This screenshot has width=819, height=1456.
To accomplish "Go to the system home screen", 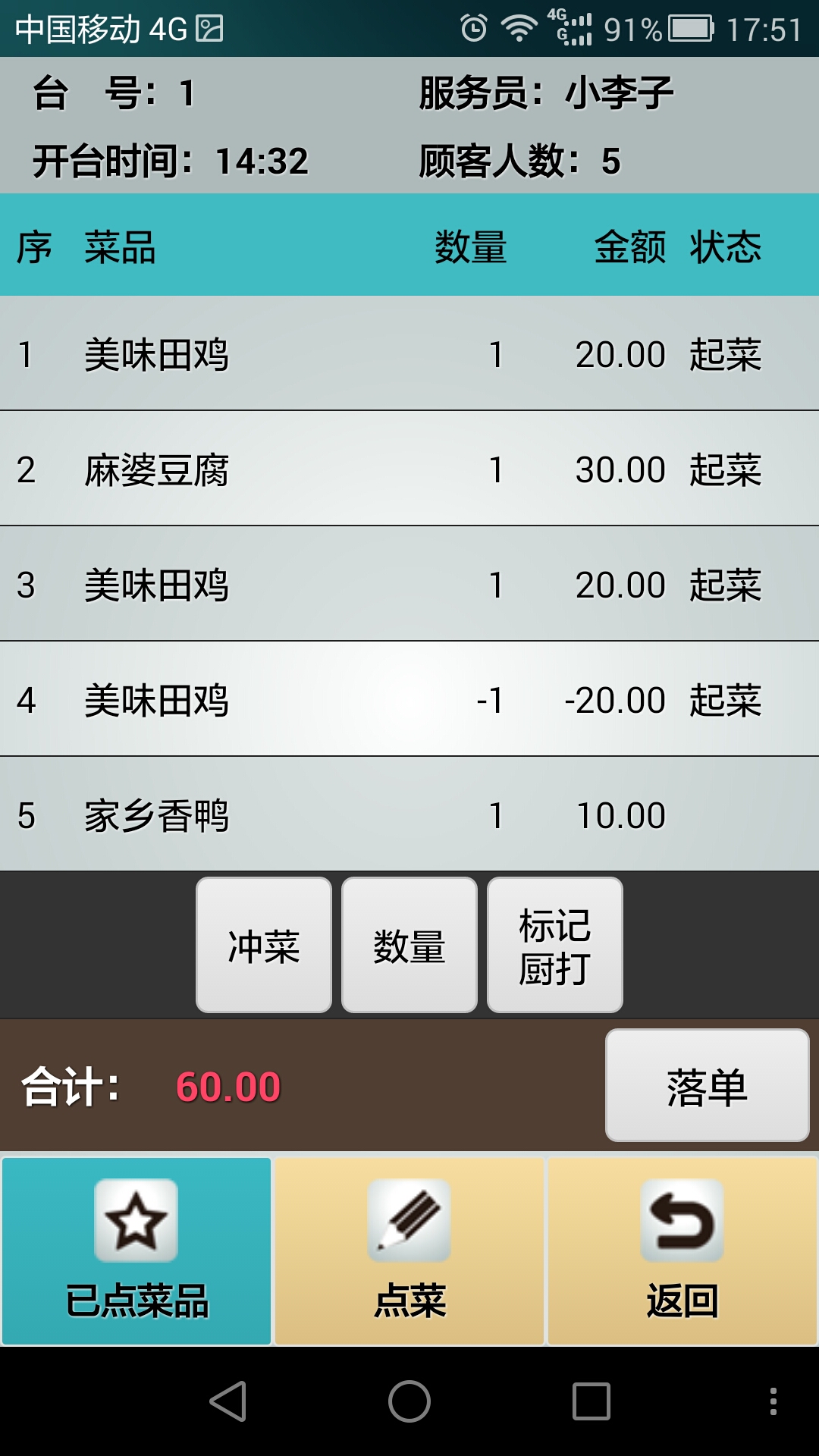I will 409,1401.
